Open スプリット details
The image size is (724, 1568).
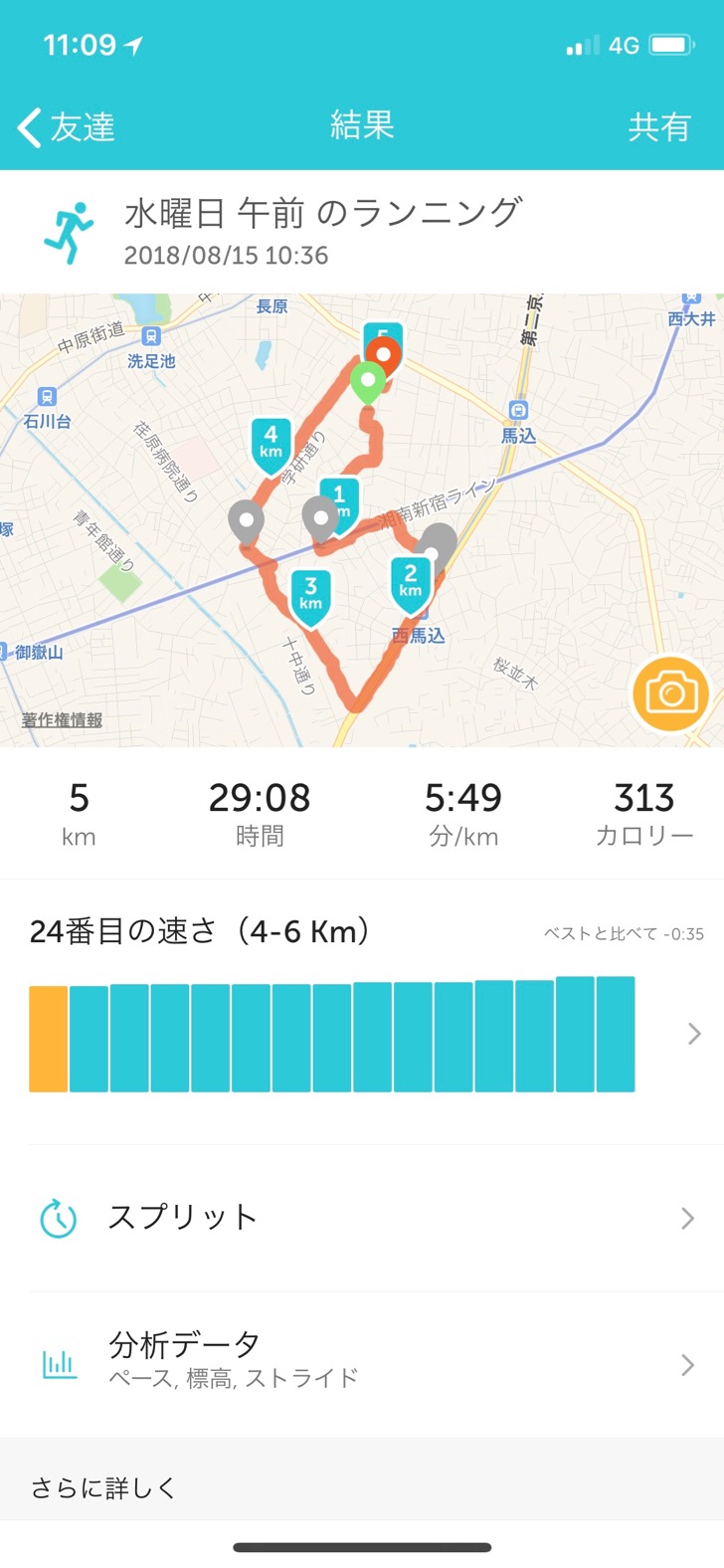point(361,1218)
